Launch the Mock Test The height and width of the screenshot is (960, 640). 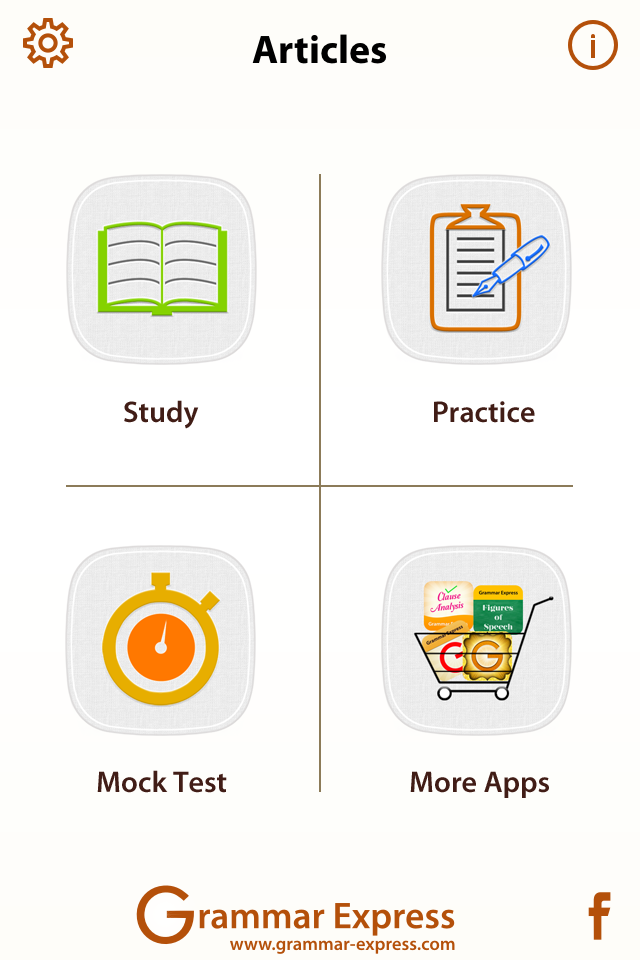(160, 640)
